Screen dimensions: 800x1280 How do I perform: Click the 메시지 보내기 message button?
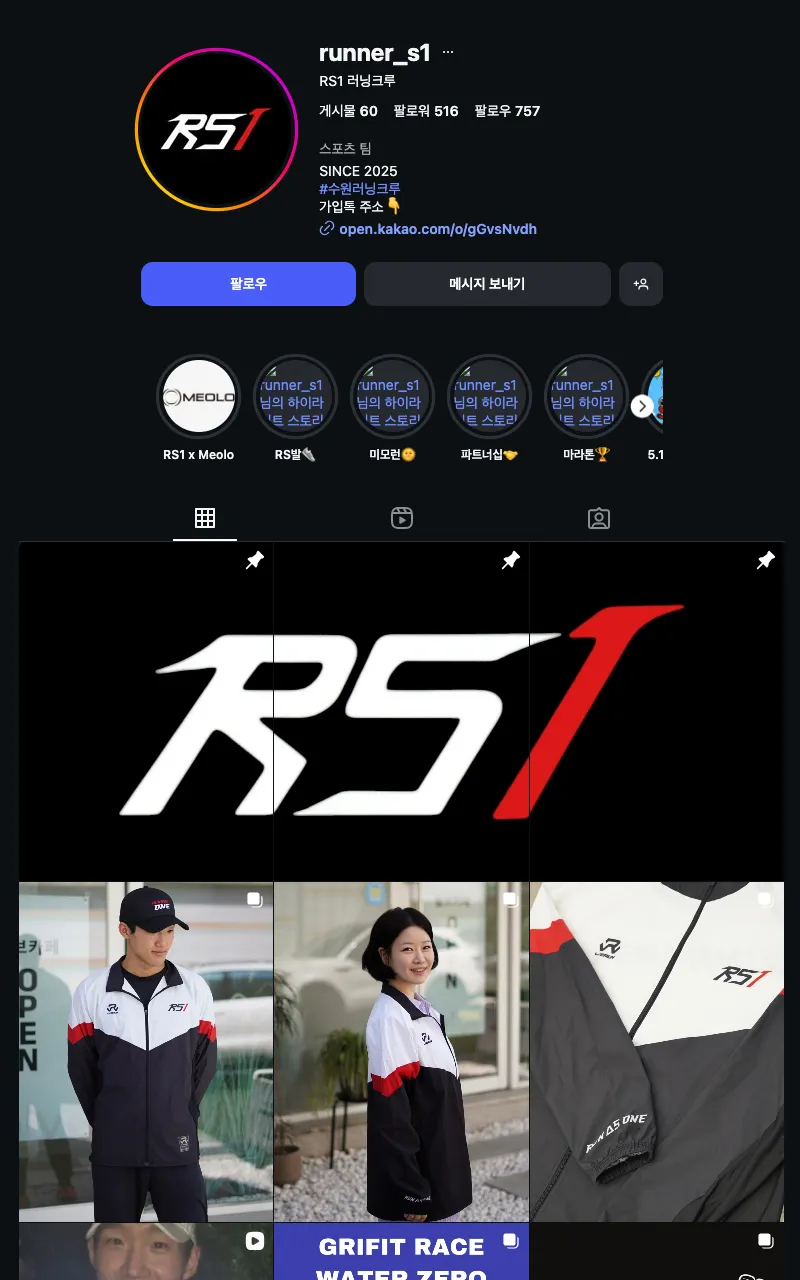click(487, 284)
